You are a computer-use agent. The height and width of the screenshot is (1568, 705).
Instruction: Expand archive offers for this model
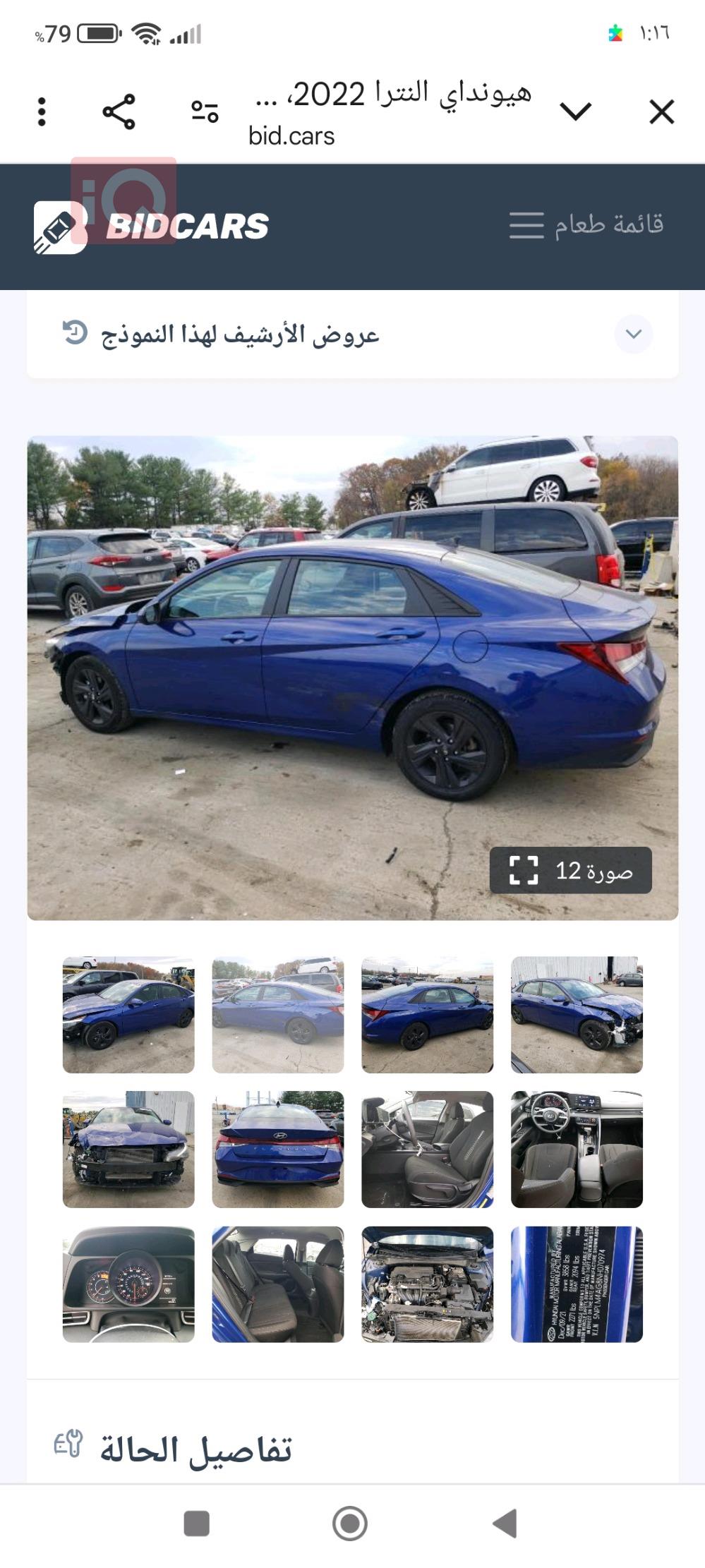pyautogui.click(x=633, y=334)
